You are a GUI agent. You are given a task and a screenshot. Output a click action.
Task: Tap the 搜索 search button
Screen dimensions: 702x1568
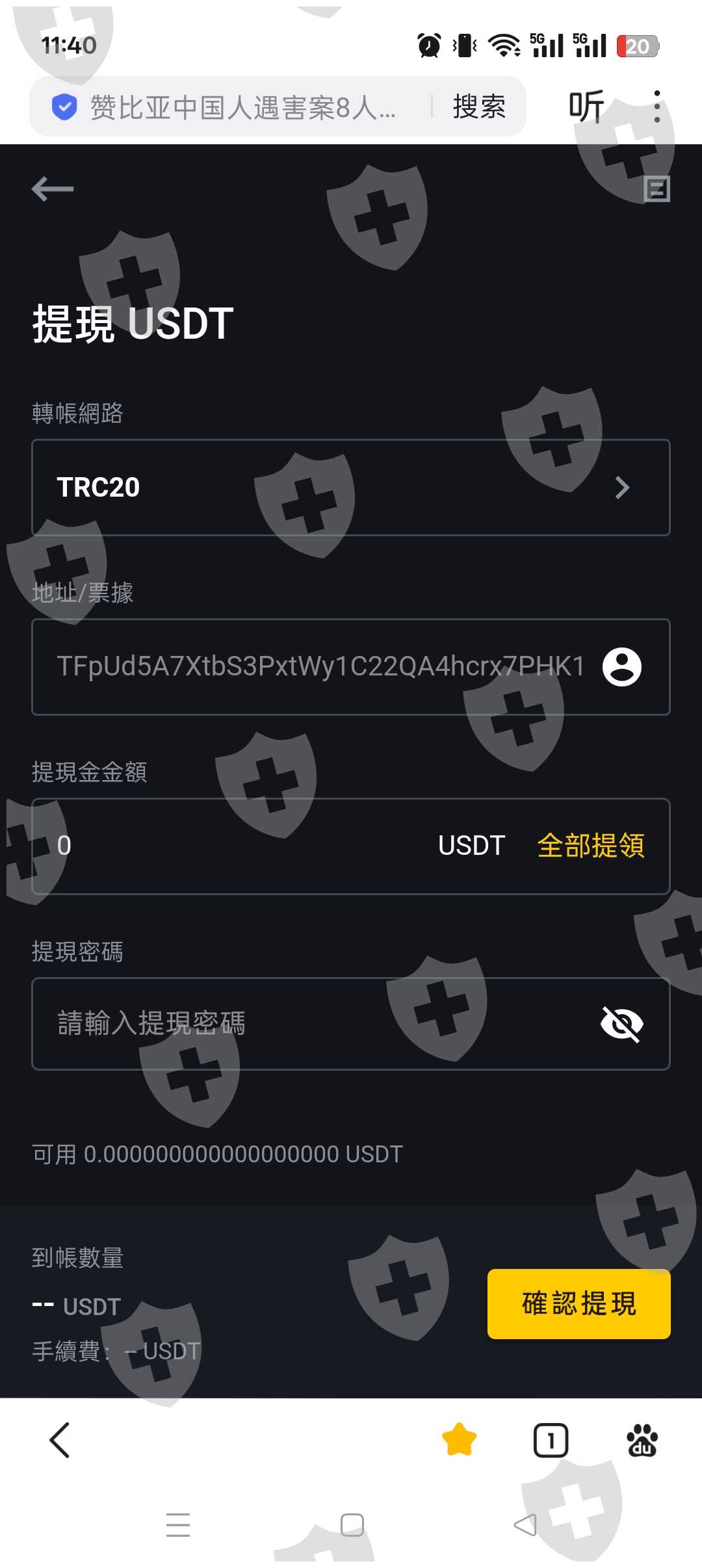(479, 107)
